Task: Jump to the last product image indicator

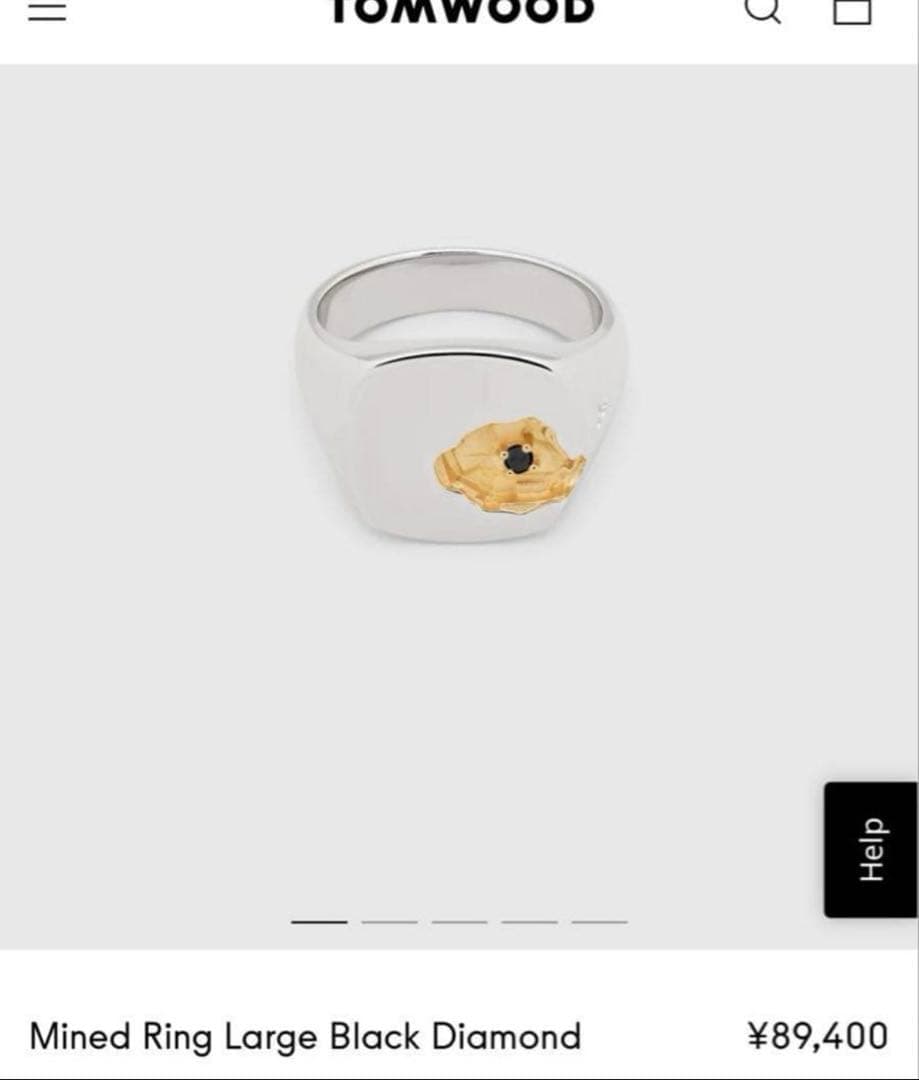Action: pos(600,921)
